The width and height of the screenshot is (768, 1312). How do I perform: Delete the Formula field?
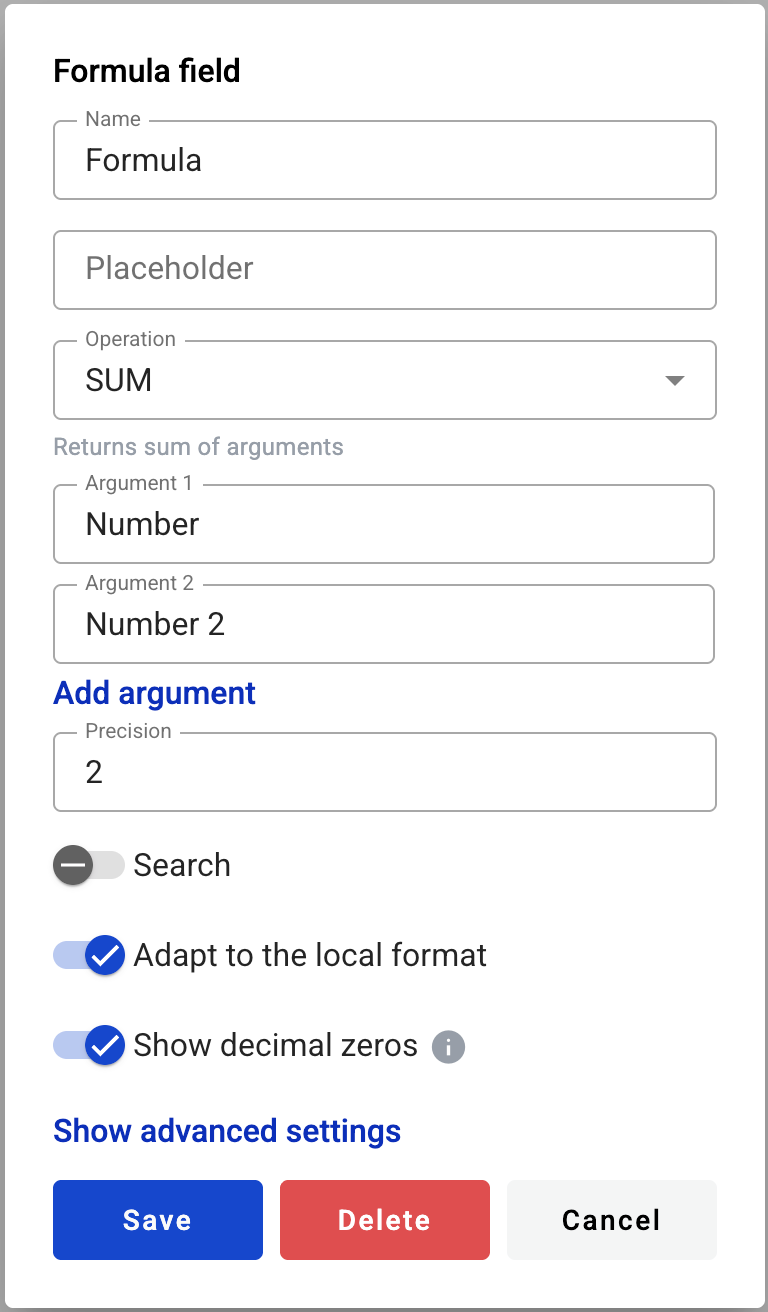[384, 1219]
